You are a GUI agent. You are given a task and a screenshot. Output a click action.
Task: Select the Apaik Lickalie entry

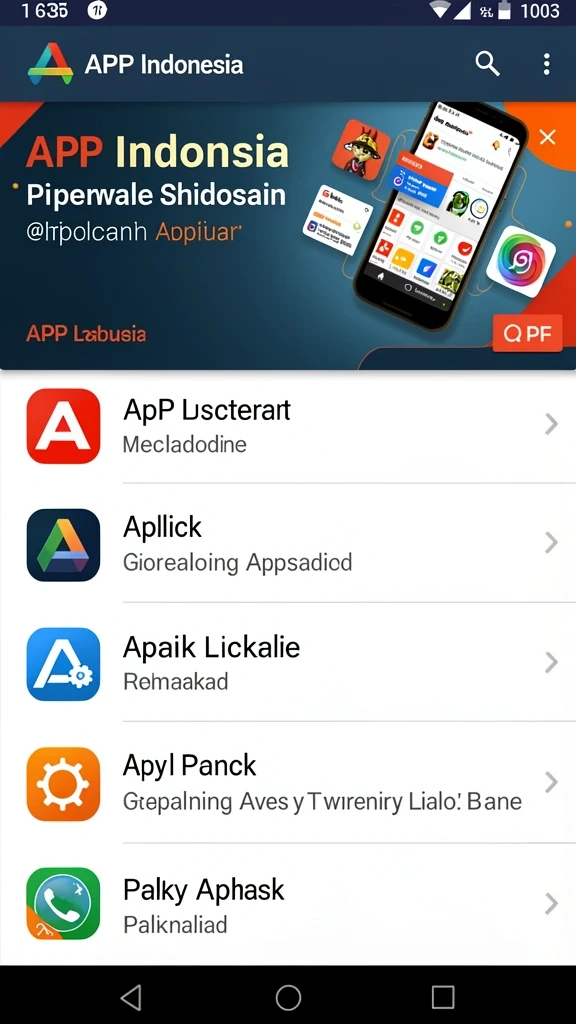click(288, 662)
